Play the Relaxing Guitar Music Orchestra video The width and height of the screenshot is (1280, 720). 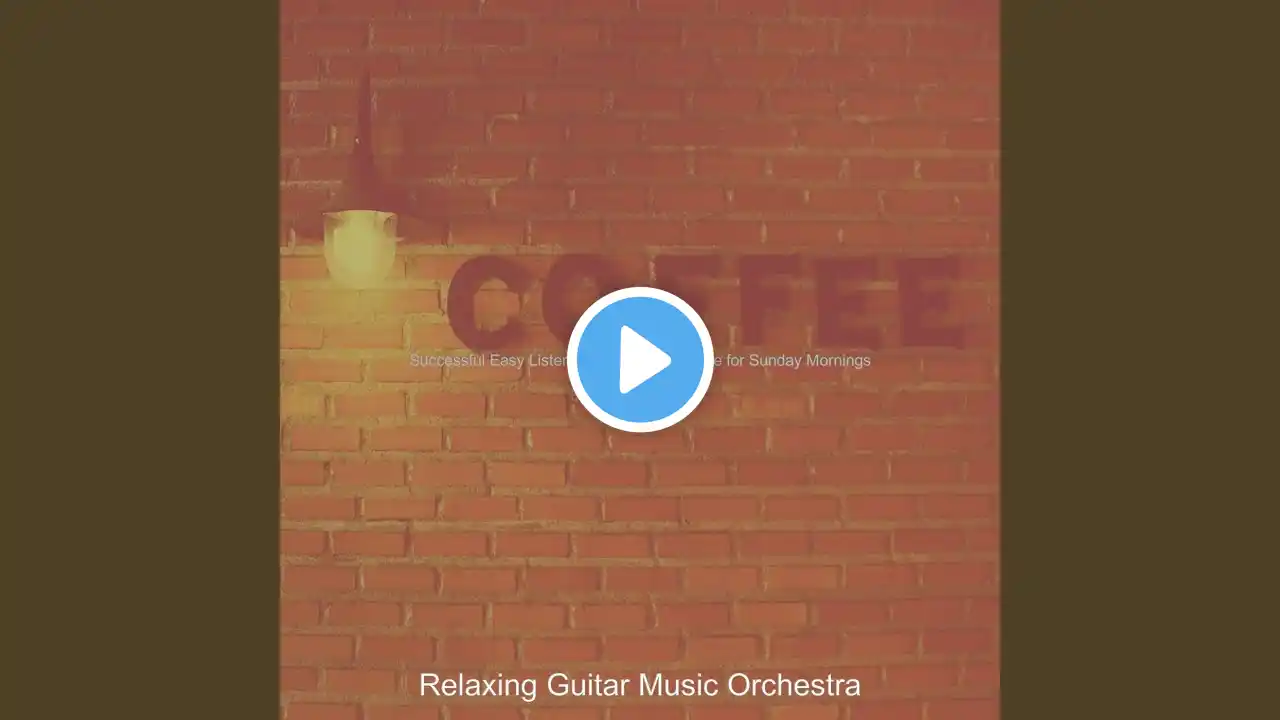[640, 360]
